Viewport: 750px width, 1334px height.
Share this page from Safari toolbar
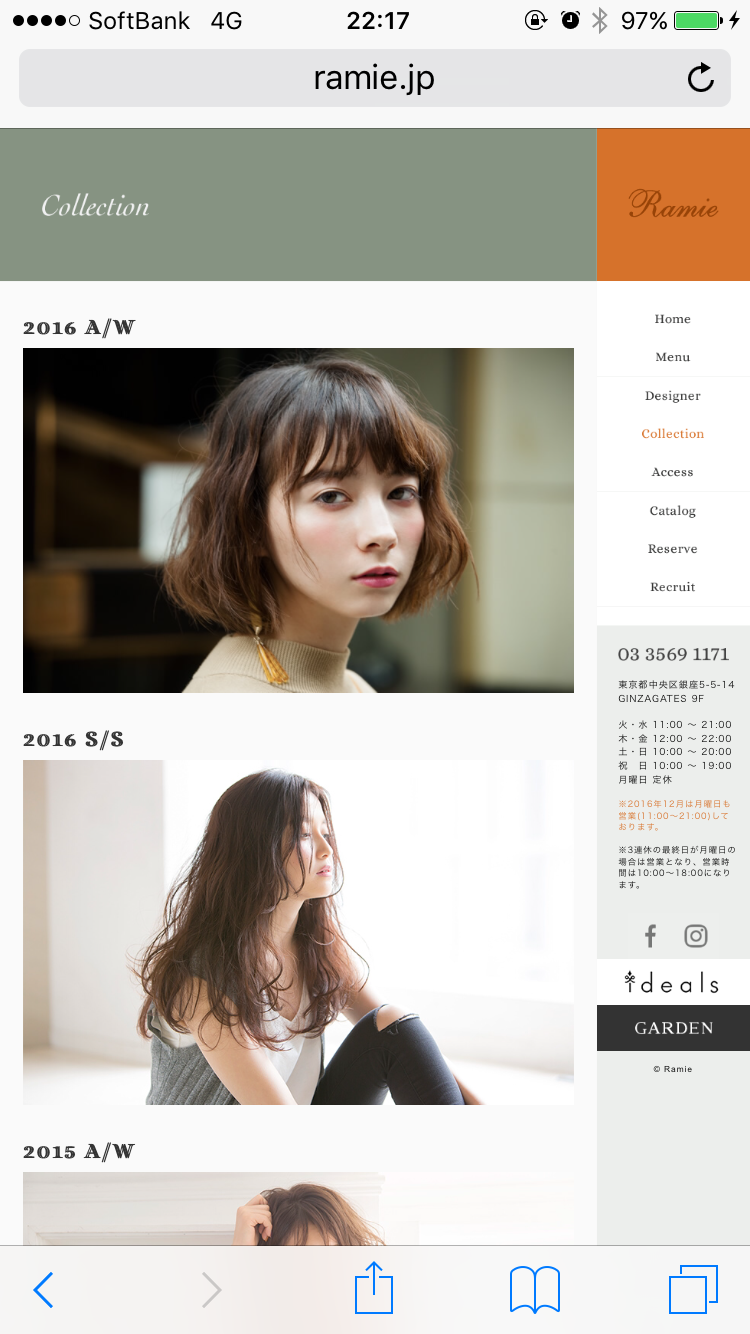tap(374, 1289)
